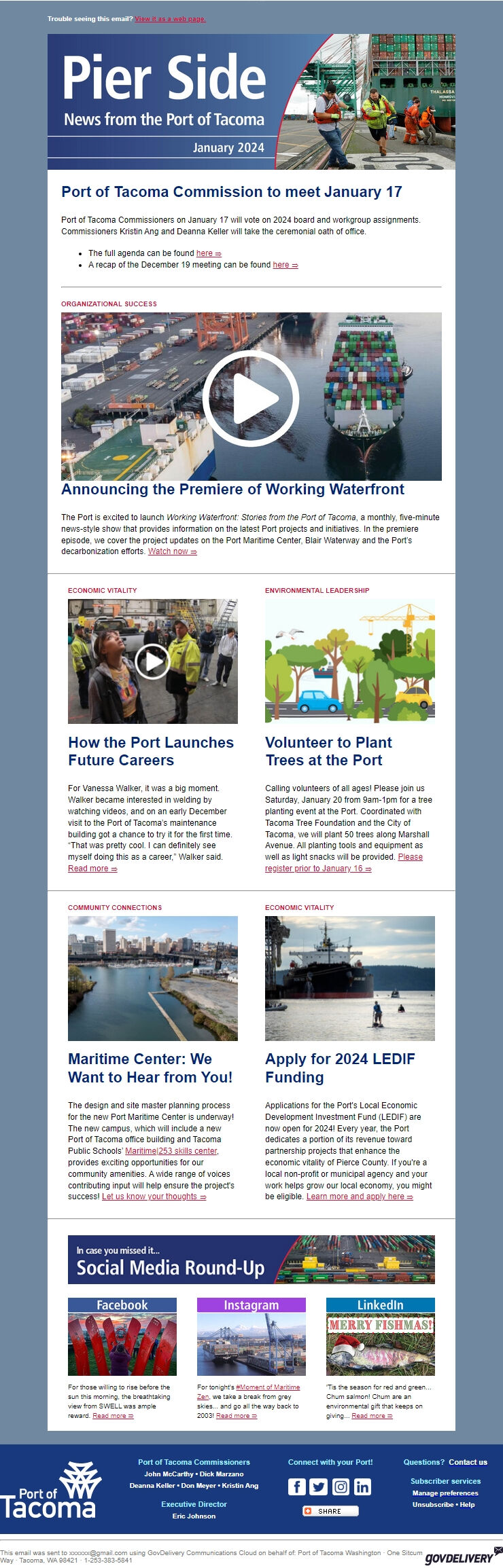
Task: Tap 'Let us know your thoughts' link
Action: (x=154, y=1197)
